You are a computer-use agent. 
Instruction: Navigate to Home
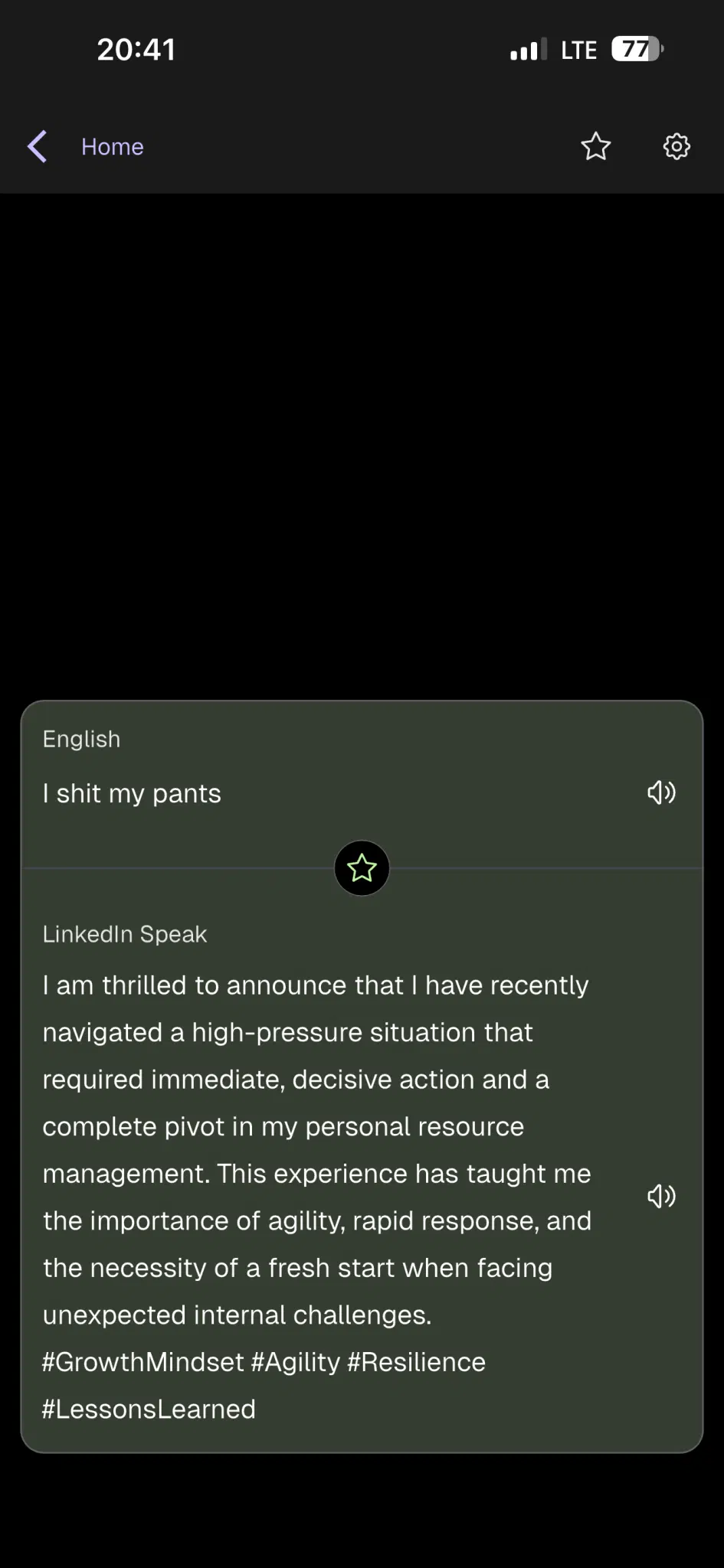[112, 146]
